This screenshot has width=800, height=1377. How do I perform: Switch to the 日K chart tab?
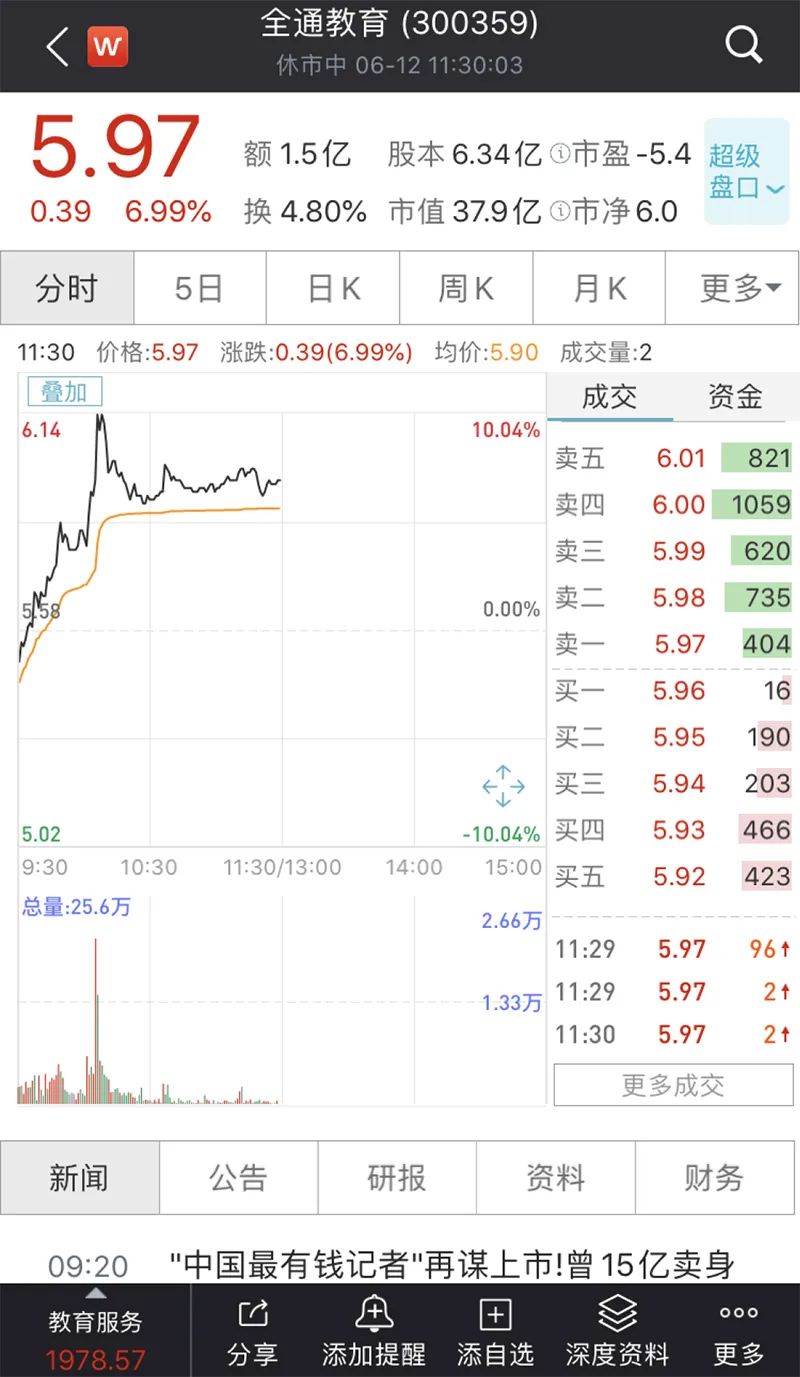click(x=333, y=289)
